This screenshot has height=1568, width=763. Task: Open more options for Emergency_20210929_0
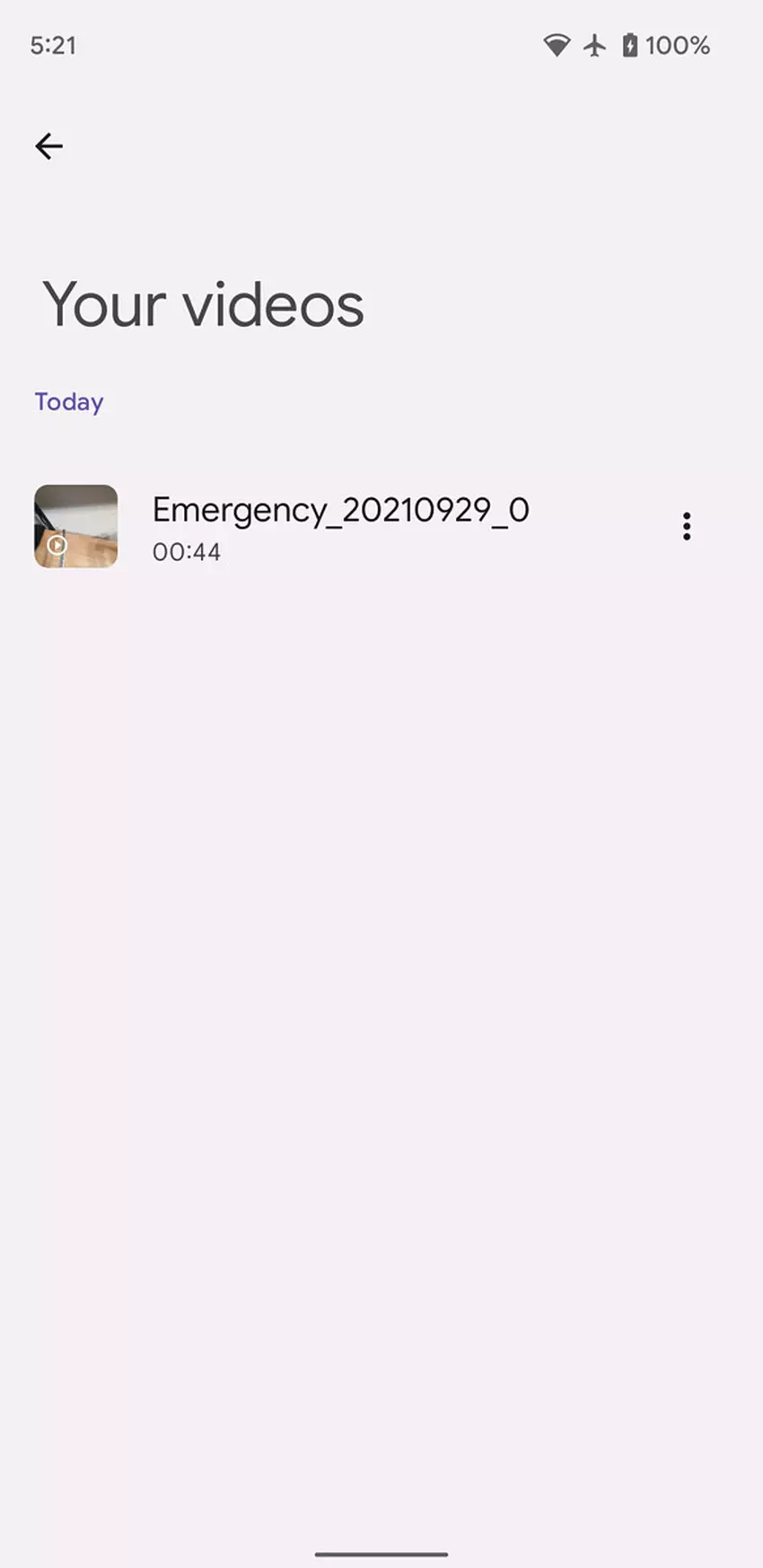coord(687,526)
